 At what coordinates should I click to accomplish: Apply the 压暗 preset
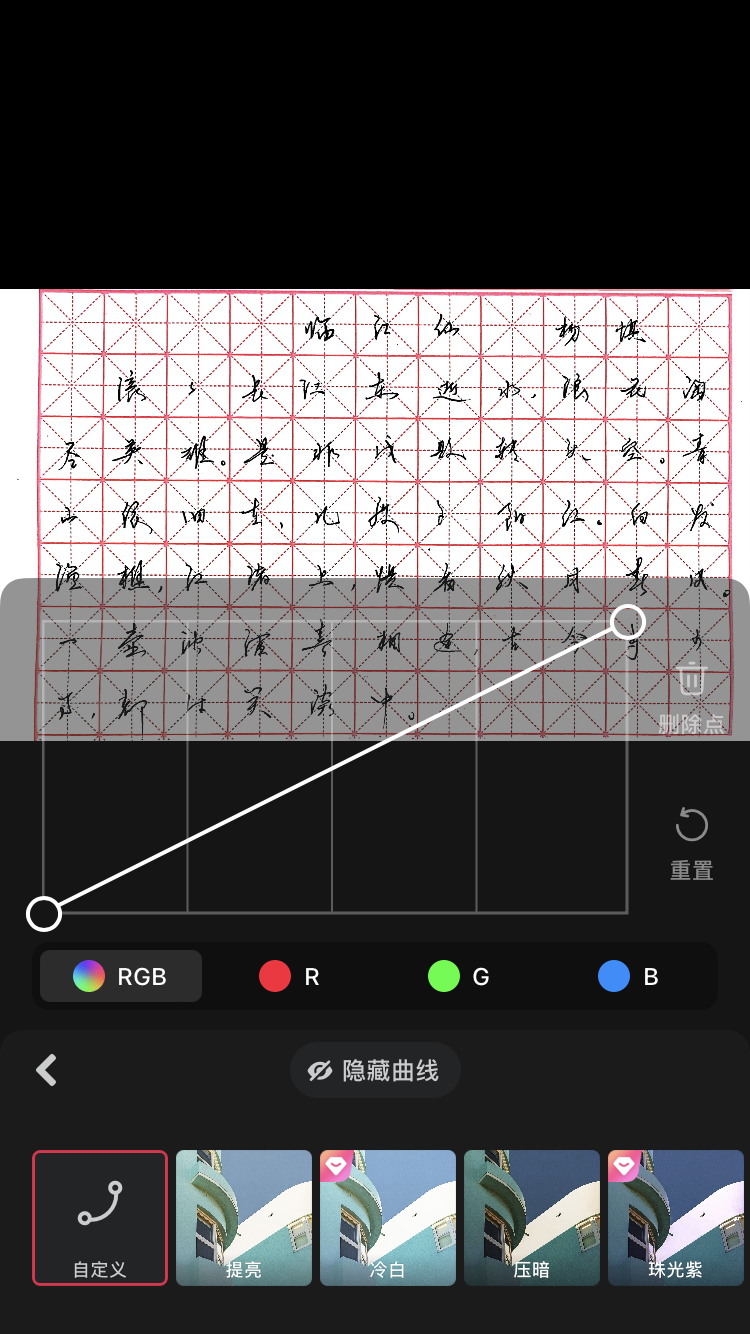pyautogui.click(x=532, y=1218)
